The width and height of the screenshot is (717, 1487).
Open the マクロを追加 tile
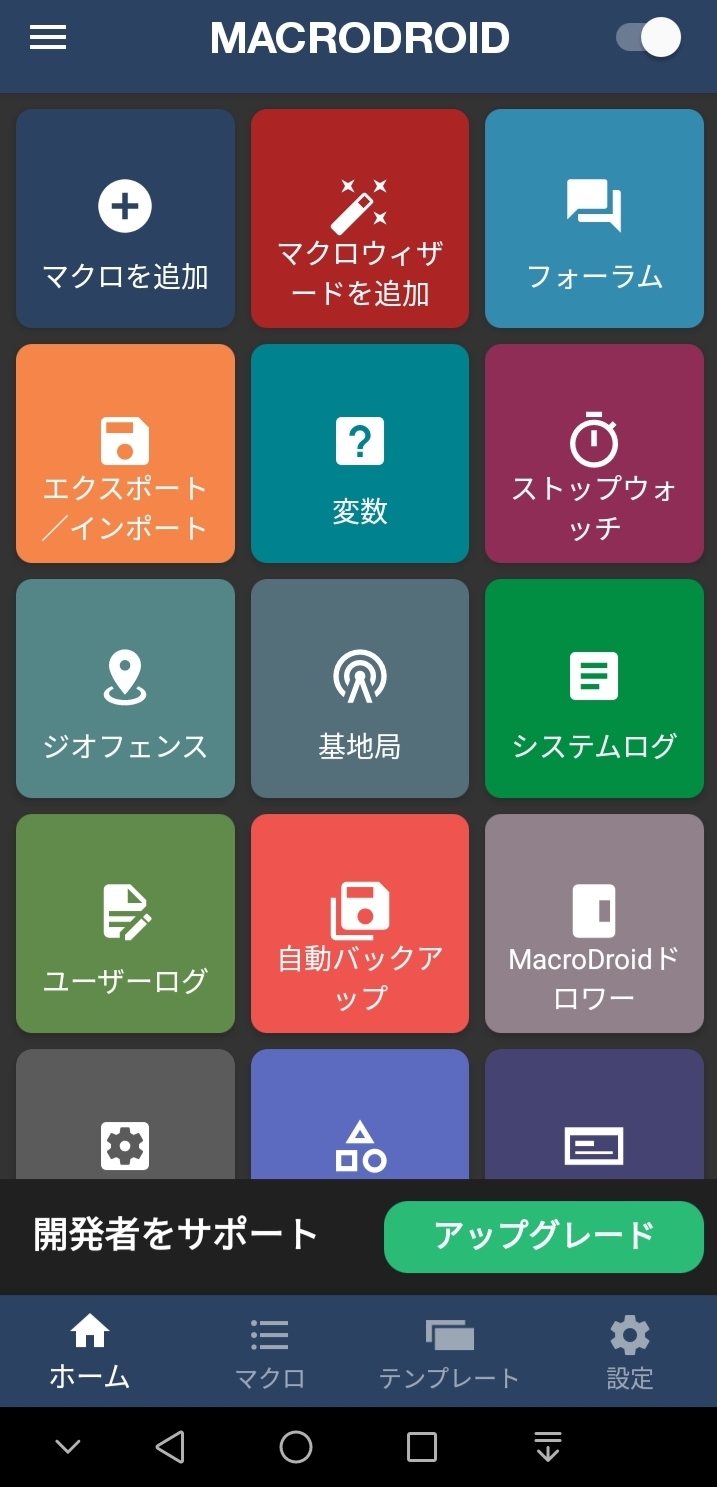click(125, 218)
